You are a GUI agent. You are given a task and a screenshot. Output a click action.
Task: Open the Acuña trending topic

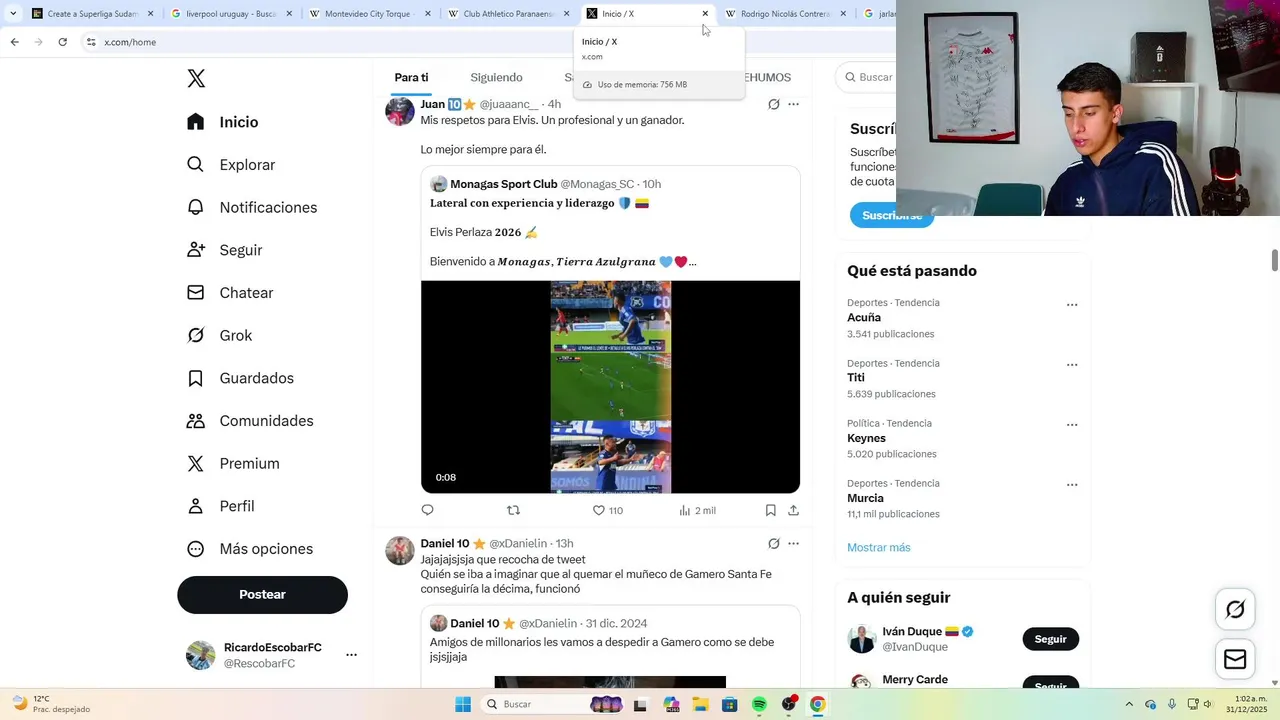(x=864, y=318)
